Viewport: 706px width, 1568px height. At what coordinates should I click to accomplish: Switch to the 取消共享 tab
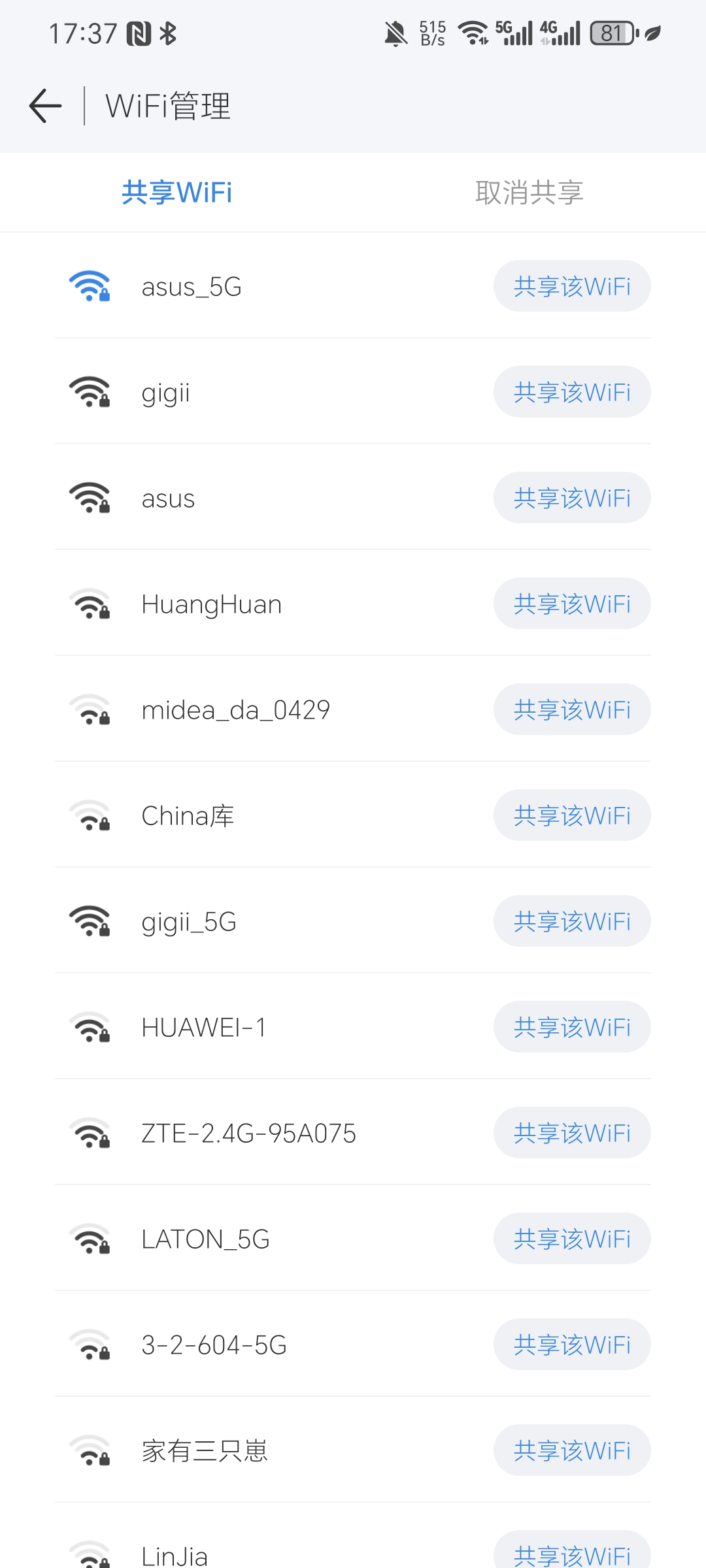(x=529, y=193)
